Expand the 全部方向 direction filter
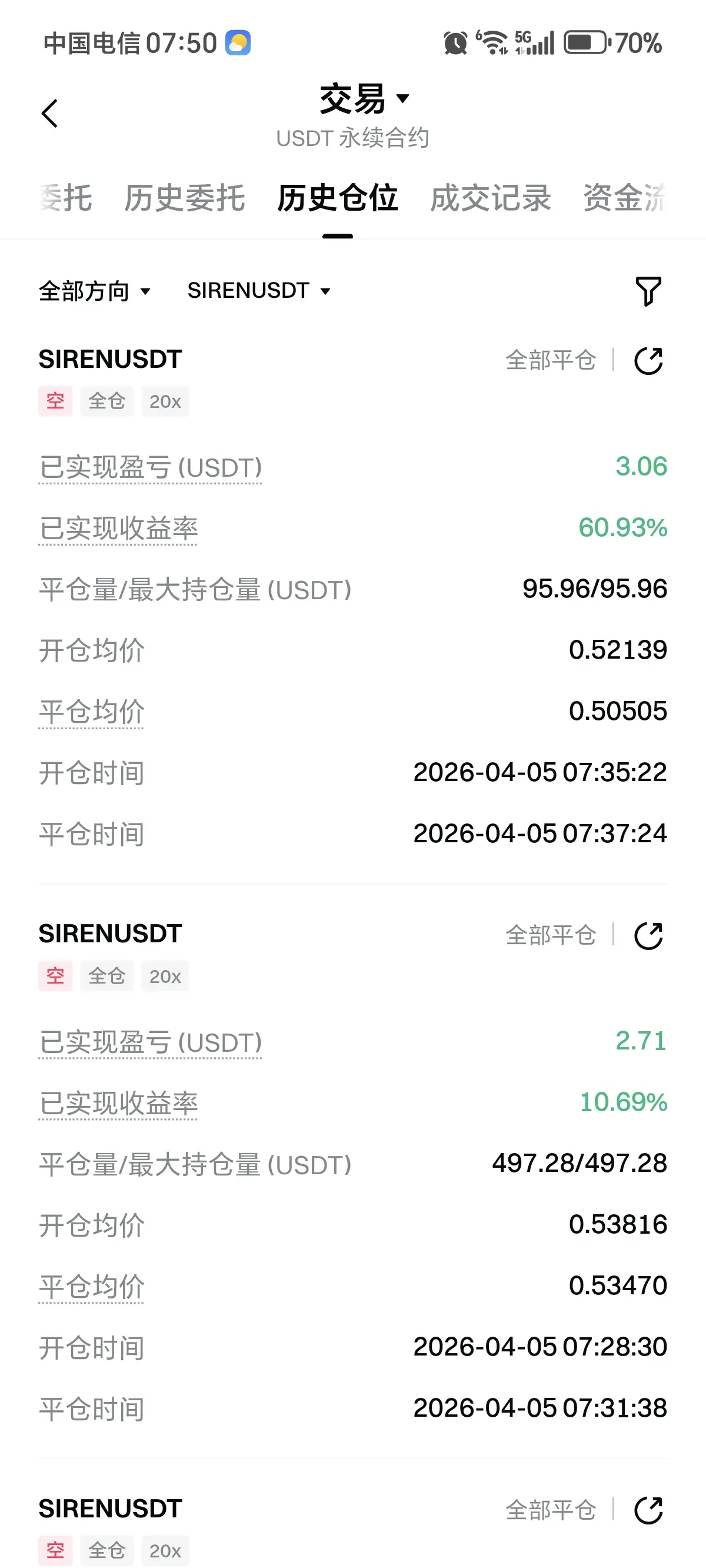The height and width of the screenshot is (1568, 706). pos(94,291)
